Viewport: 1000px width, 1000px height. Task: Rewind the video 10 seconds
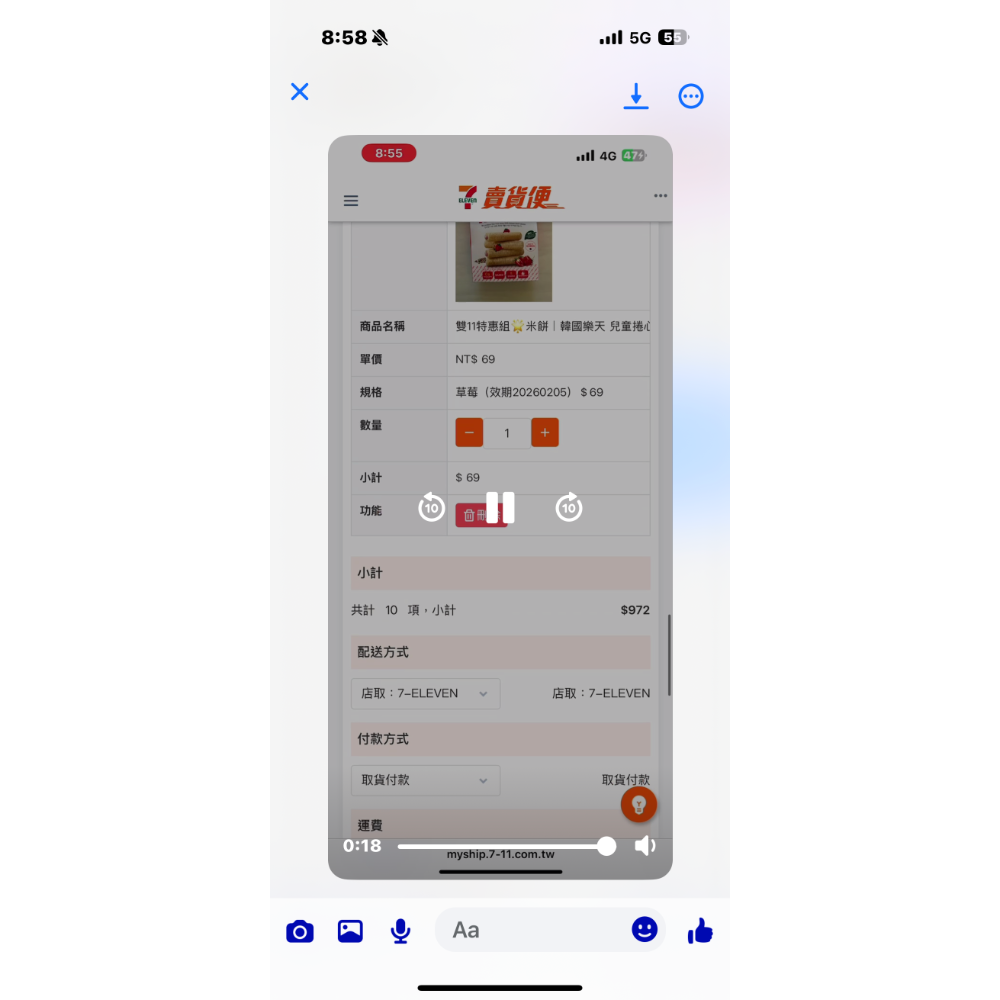431,508
